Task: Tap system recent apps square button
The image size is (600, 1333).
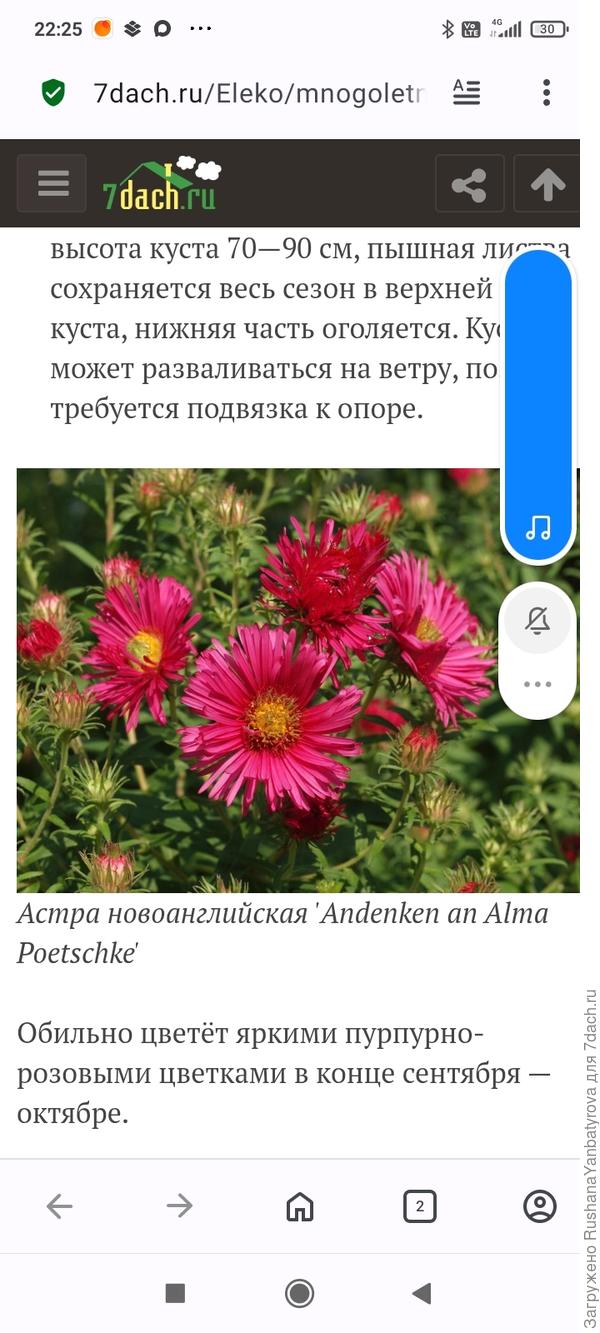Action: coord(175,1293)
